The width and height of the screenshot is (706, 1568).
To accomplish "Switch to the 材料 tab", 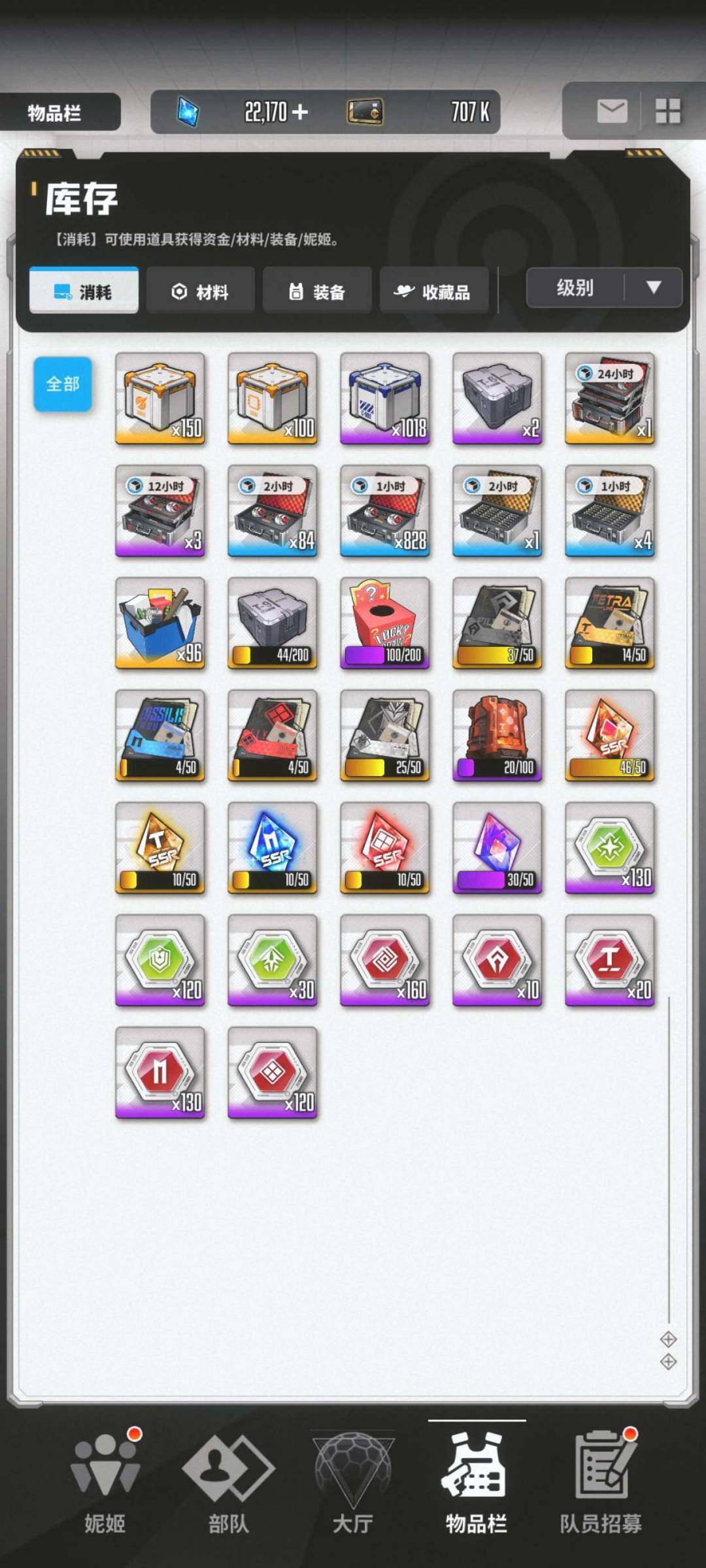I will click(200, 291).
